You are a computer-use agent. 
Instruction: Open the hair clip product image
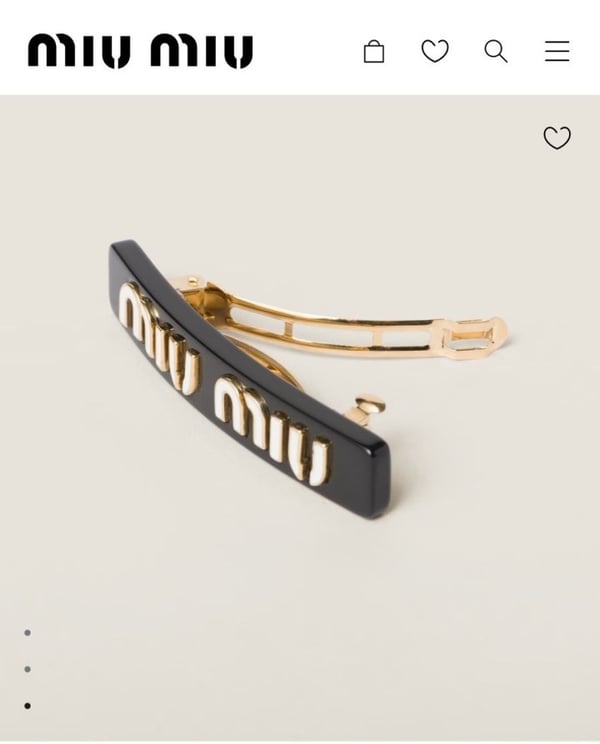pos(300,380)
